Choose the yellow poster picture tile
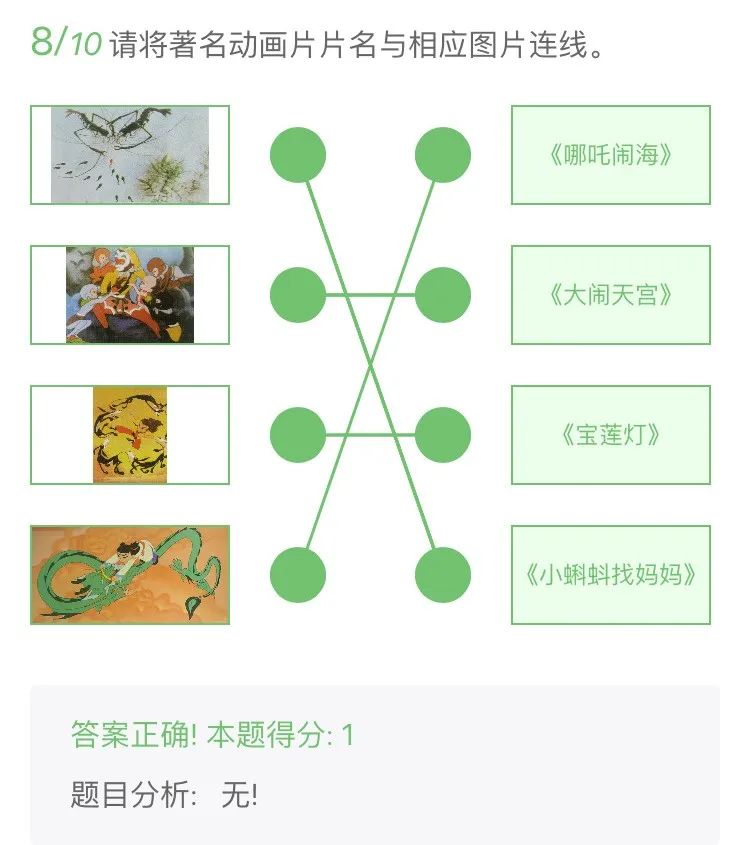Screen dimensions: 750x845 coord(130,435)
